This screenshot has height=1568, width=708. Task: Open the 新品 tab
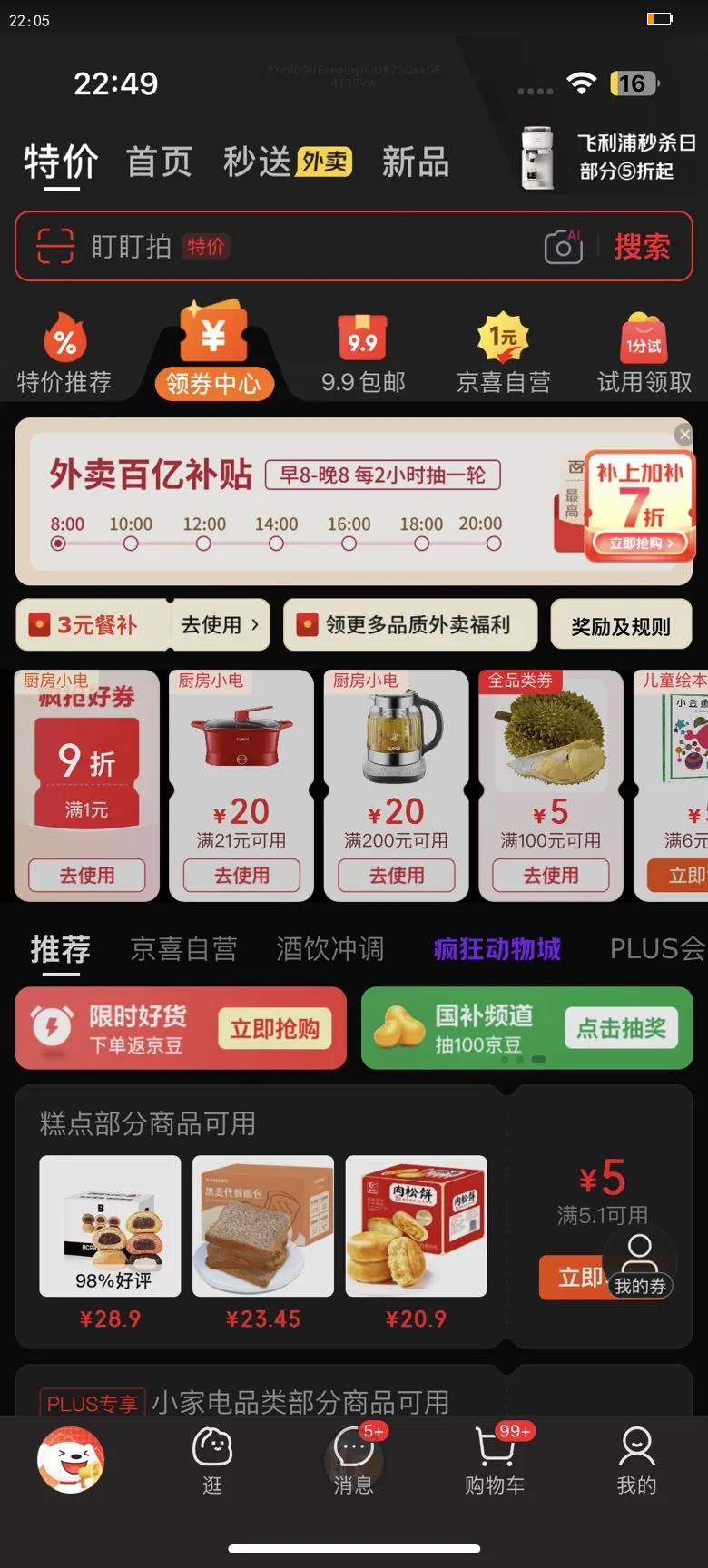click(416, 162)
